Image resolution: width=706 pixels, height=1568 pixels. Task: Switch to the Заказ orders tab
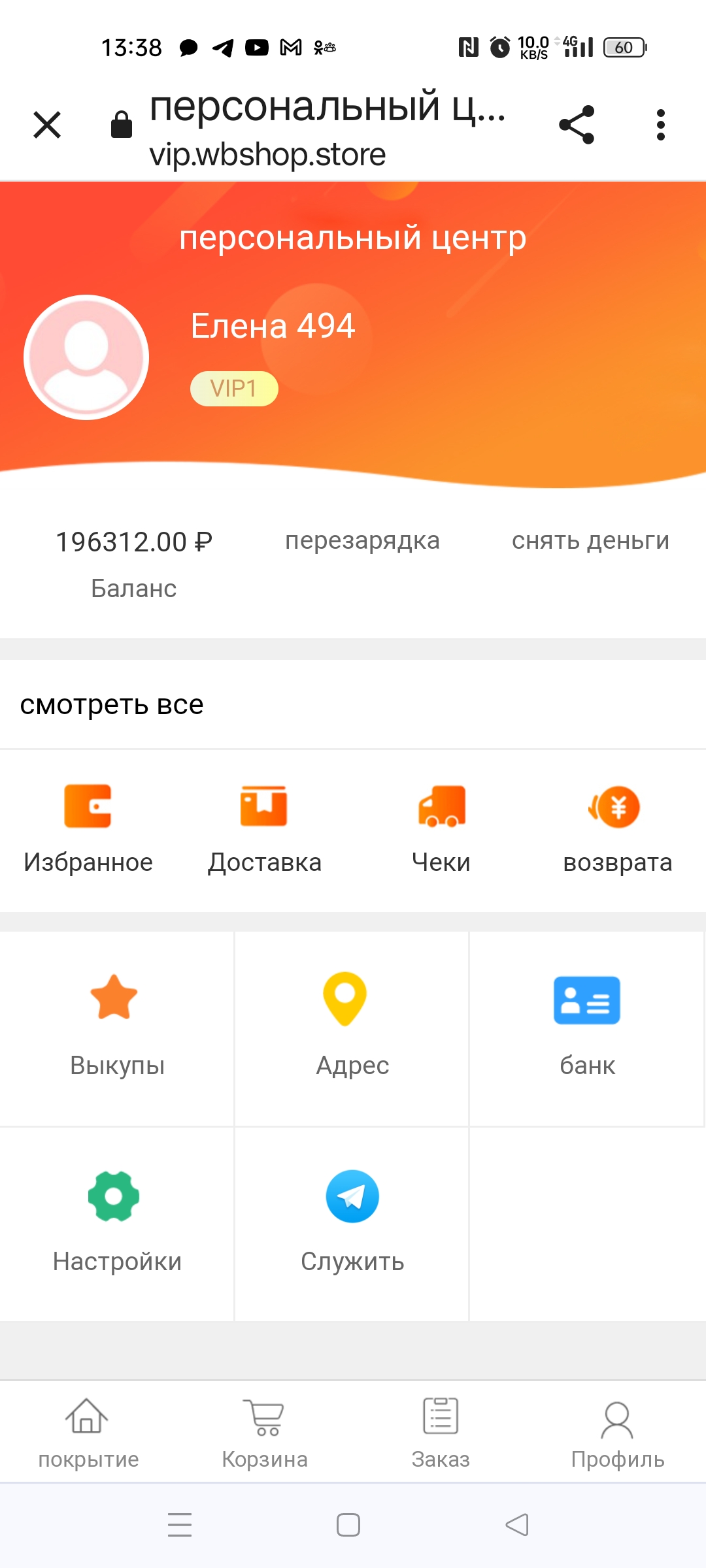pyautogui.click(x=441, y=1432)
